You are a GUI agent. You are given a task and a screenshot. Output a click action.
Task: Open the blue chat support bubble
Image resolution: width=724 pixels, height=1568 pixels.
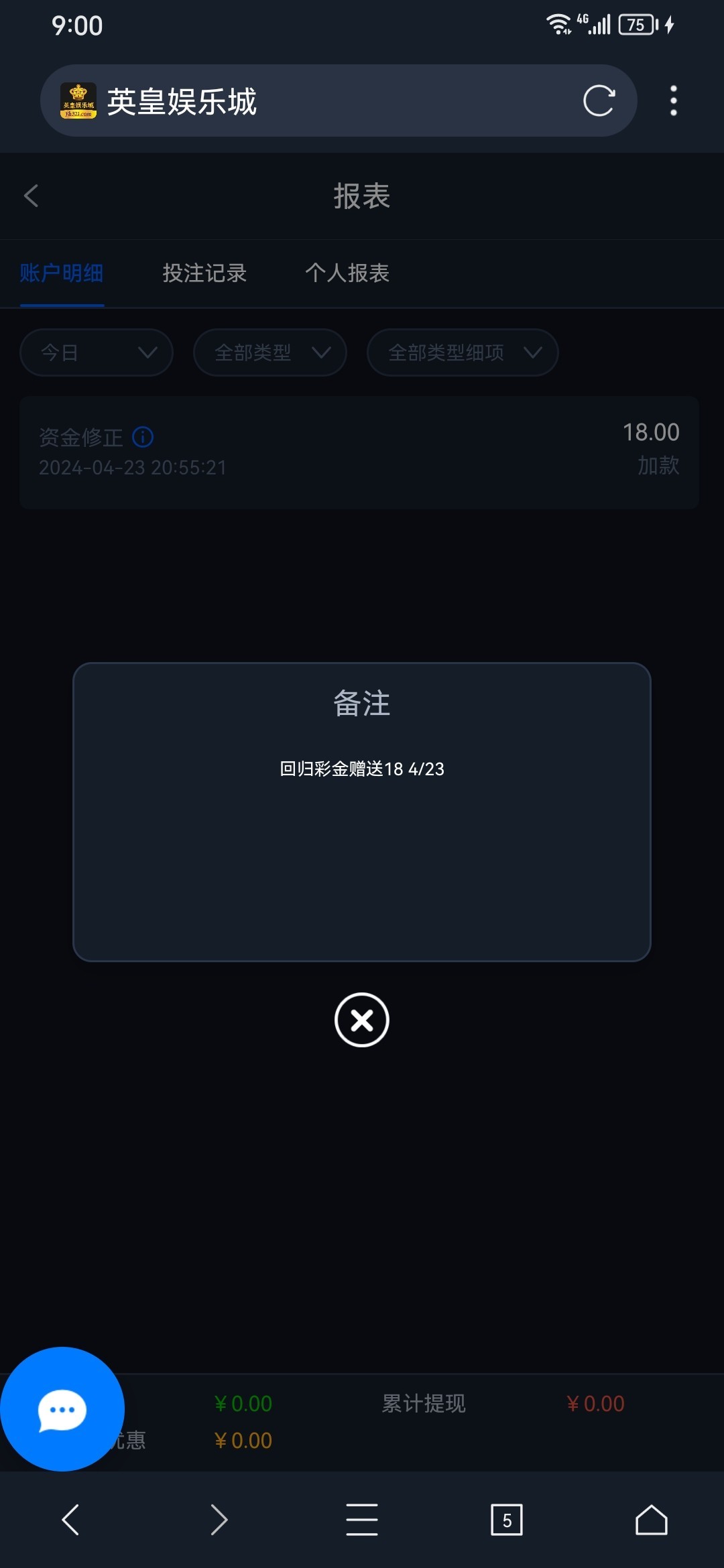tap(62, 1409)
